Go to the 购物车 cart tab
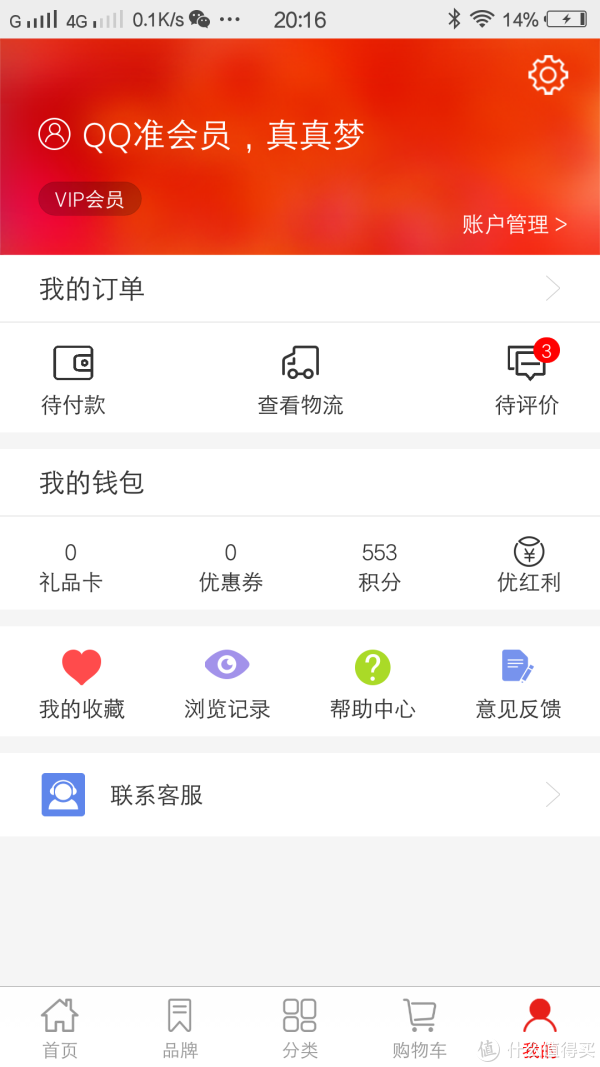The image size is (600, 1067). click(420, 1028)
